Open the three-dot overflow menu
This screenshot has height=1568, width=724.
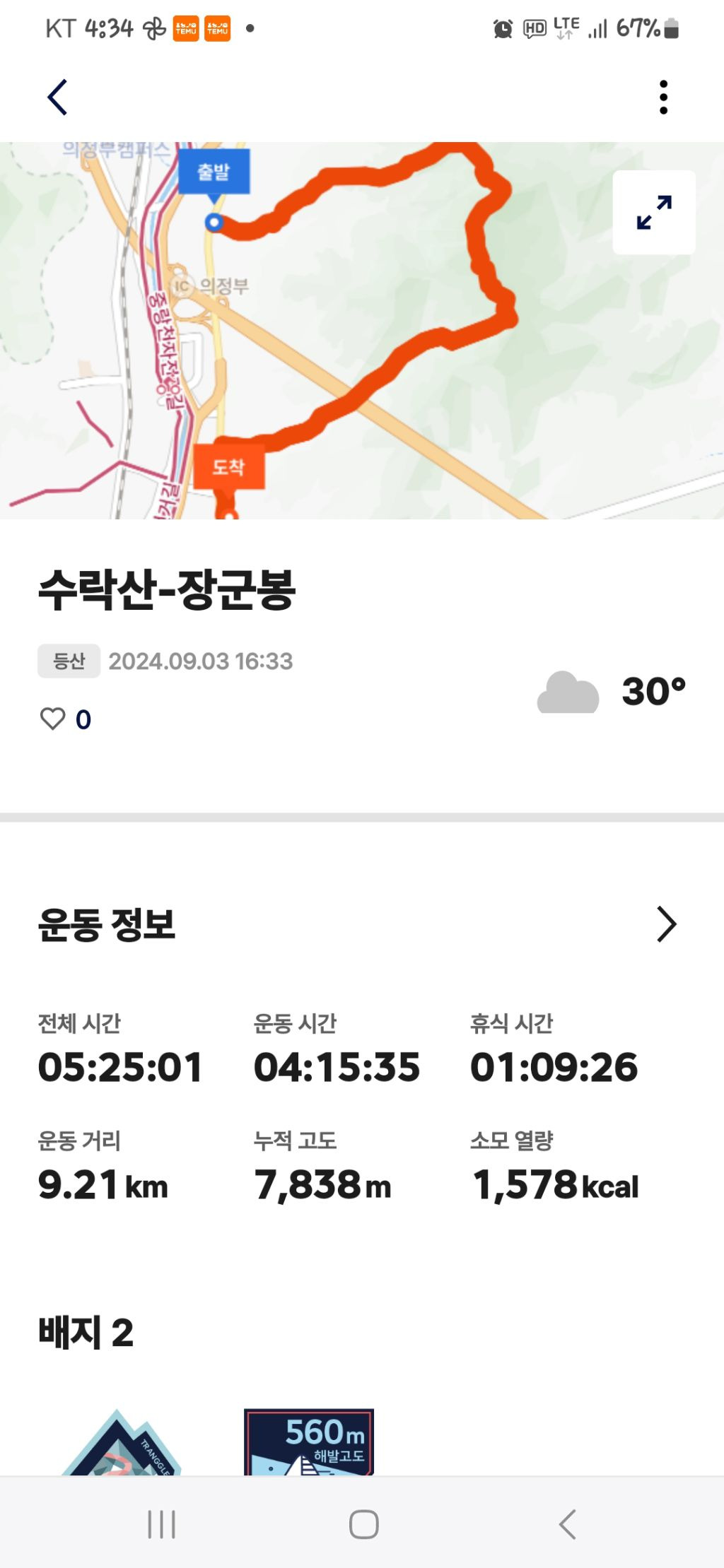tap(663, 98)
